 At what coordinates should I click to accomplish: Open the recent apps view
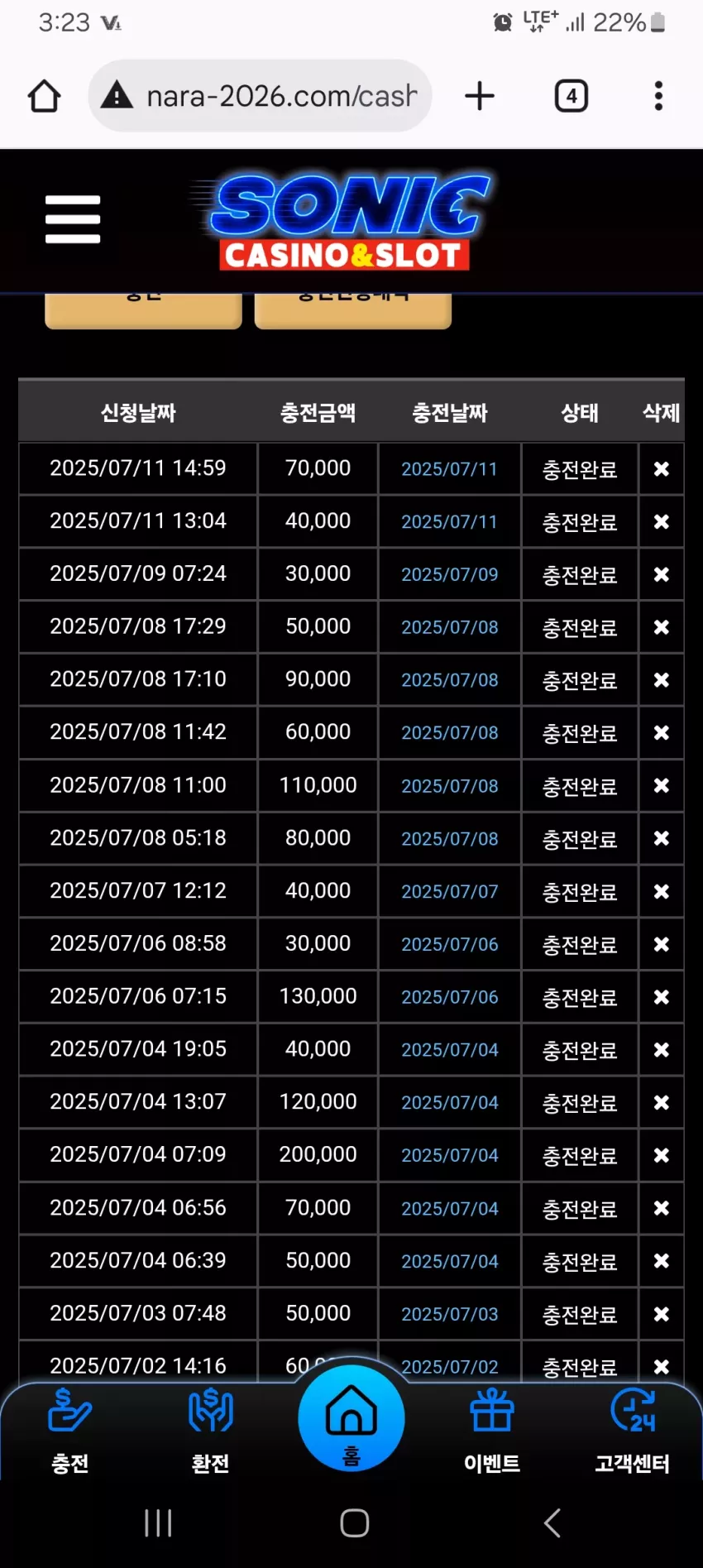(x=158, y=1522)
